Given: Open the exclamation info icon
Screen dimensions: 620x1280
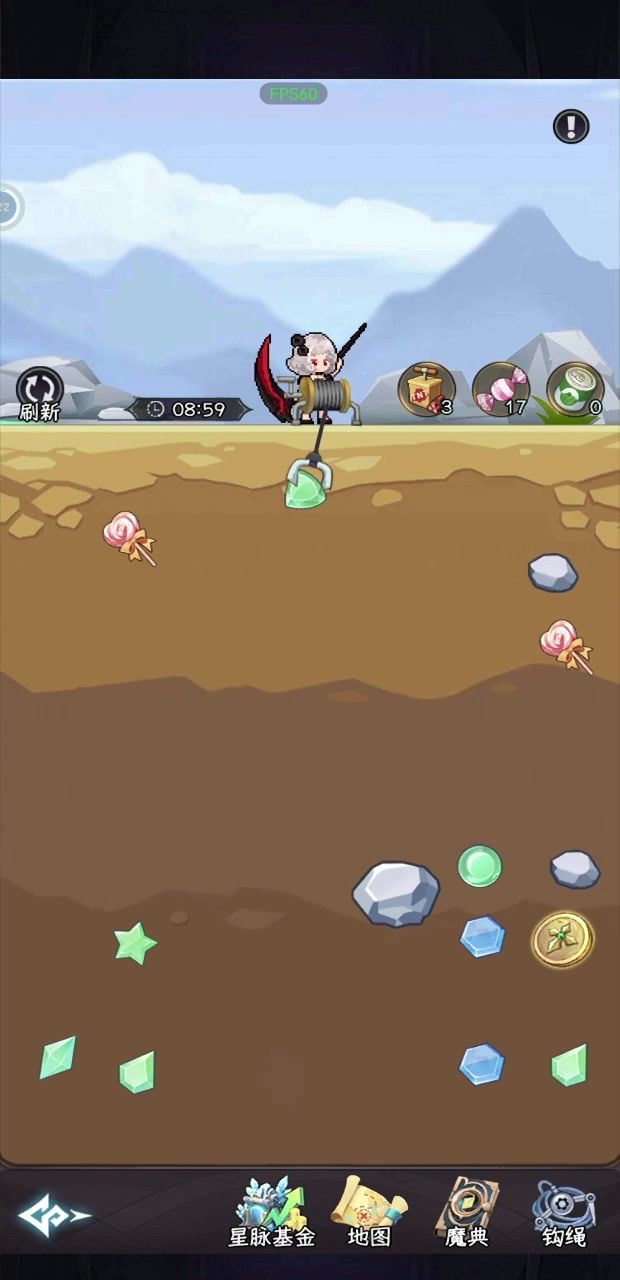Looking at the screenshot, I should click(571, 126).
